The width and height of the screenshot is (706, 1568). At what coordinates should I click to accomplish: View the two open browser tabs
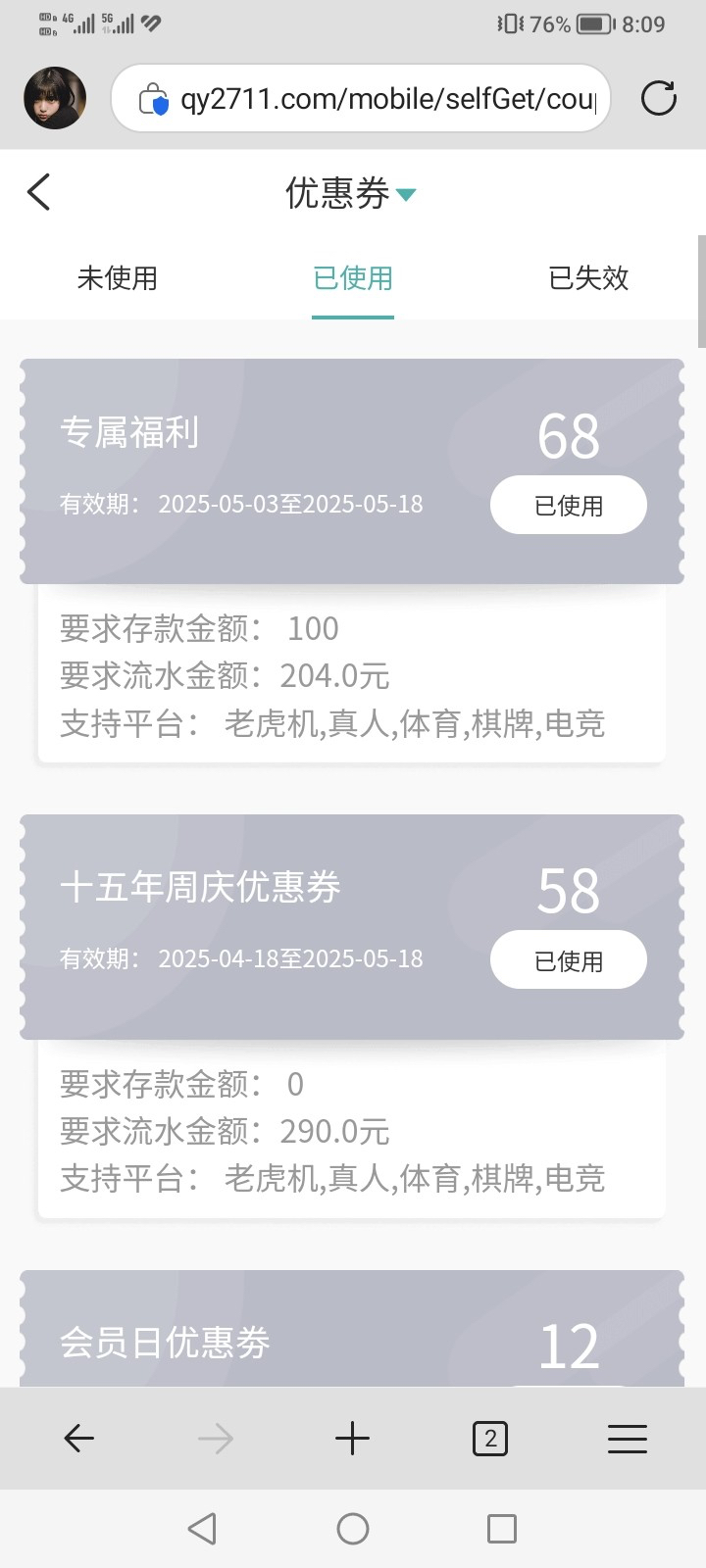coord(490,1439)
